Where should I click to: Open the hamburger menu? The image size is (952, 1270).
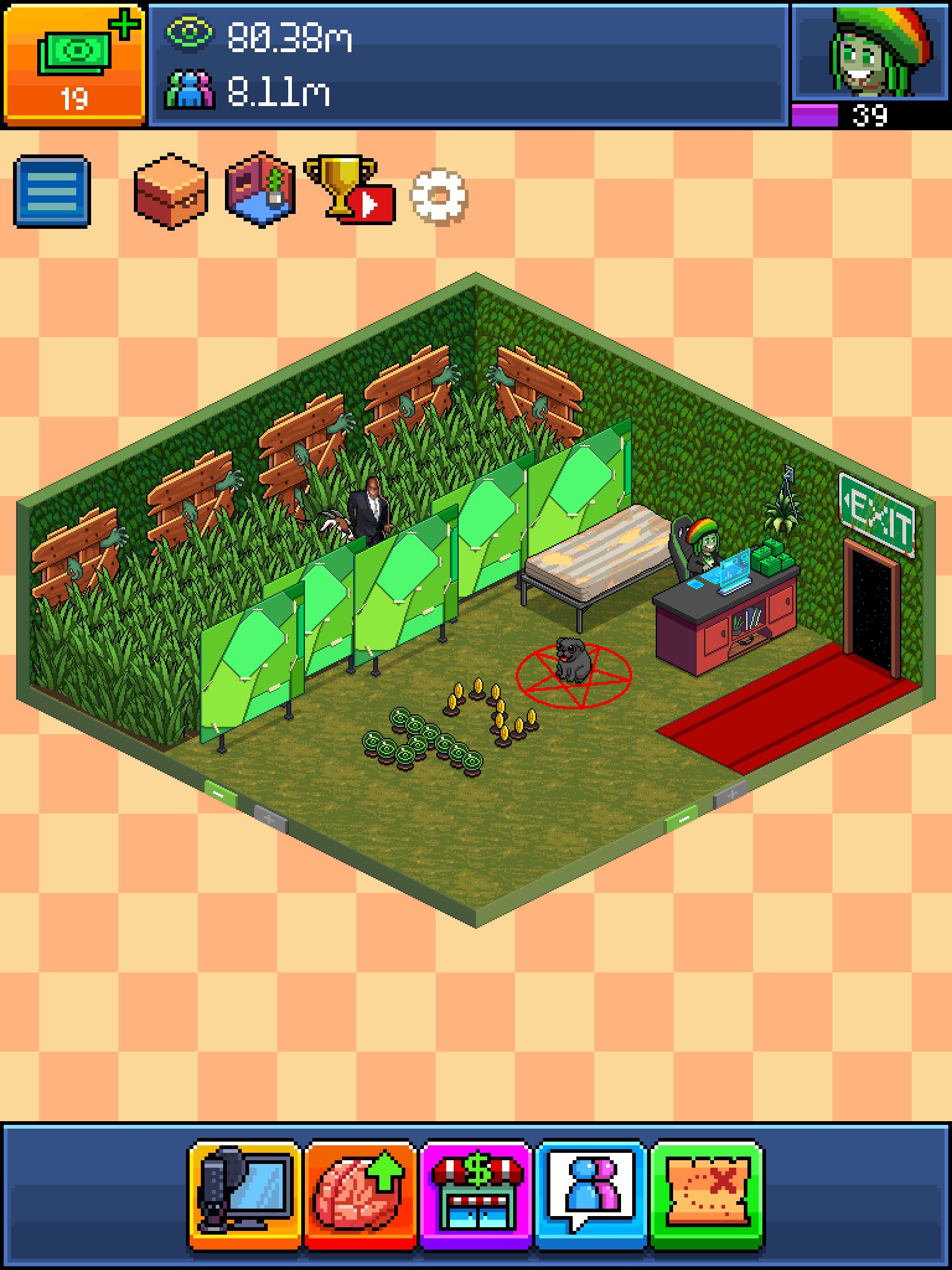[52, 191]
